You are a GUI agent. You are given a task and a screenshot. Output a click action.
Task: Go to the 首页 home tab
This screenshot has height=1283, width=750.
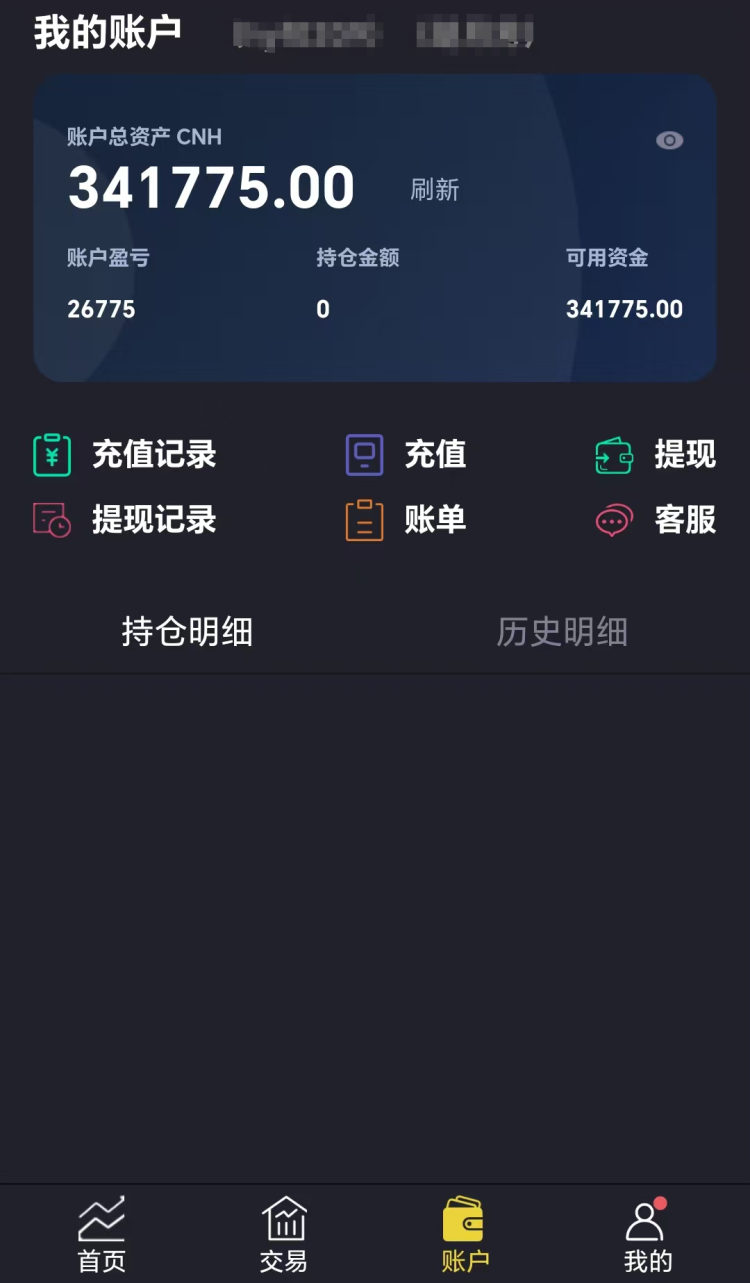102,1234
